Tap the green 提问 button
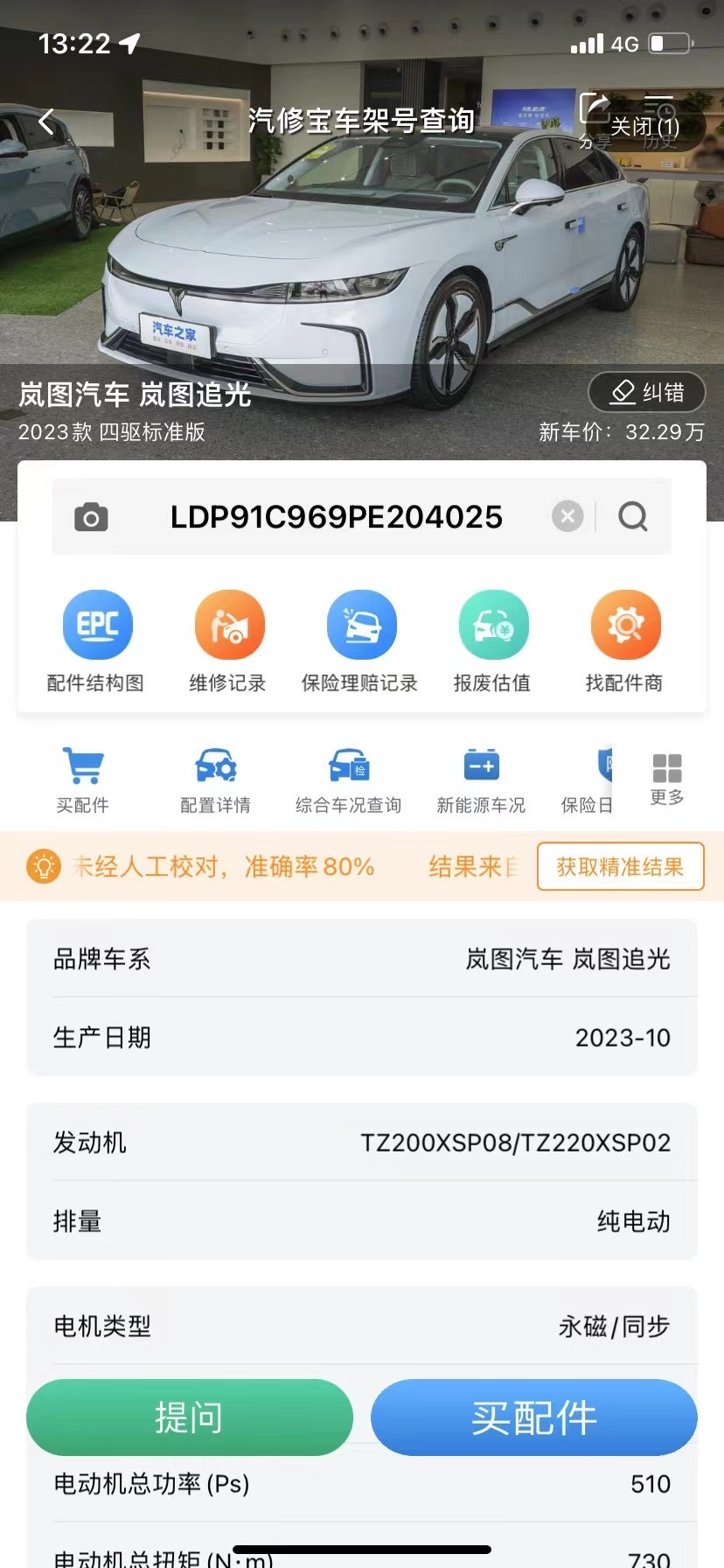Screen dimensions: 724x1568 [190, 1417]
